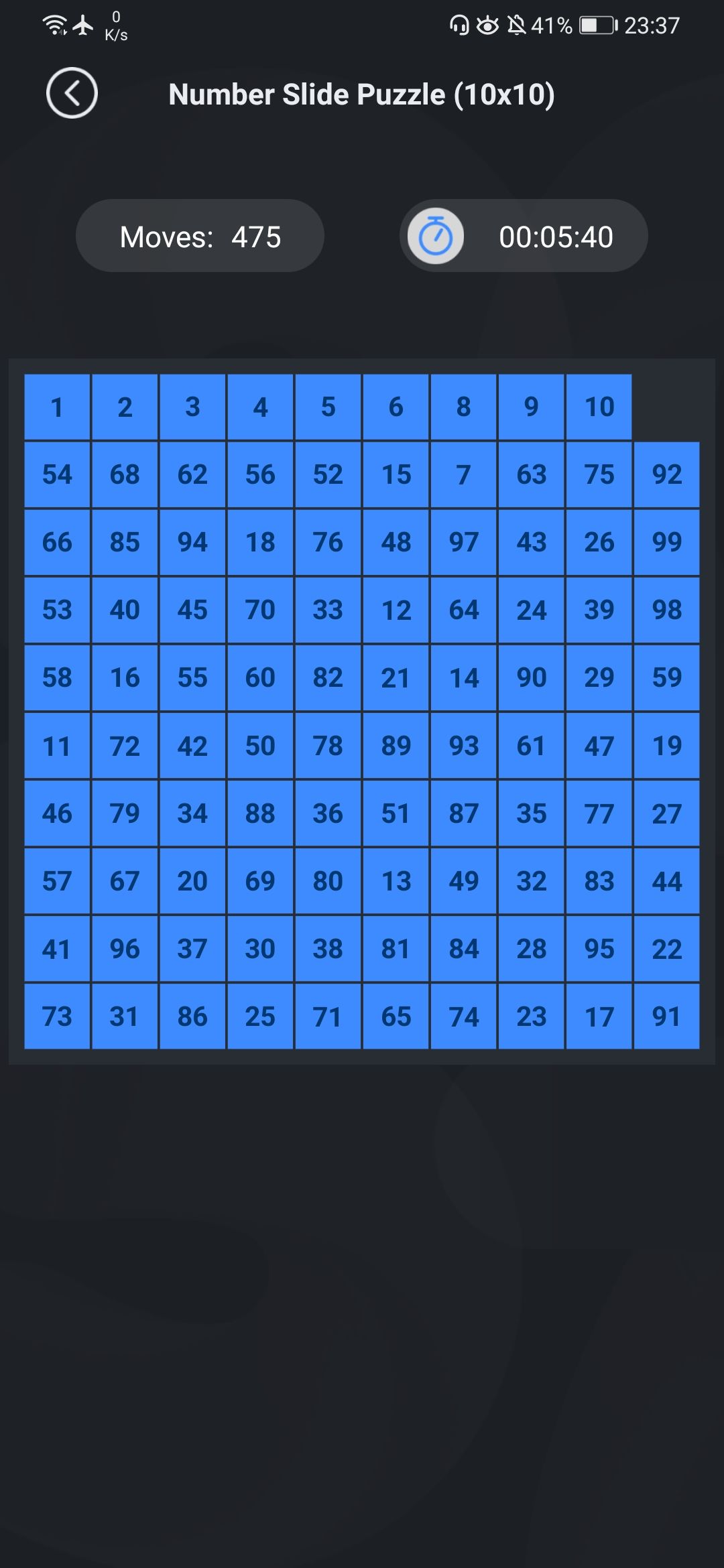Tap the muted notifications bell icon
Screen dimensions: 724x1568
point(516,24)
